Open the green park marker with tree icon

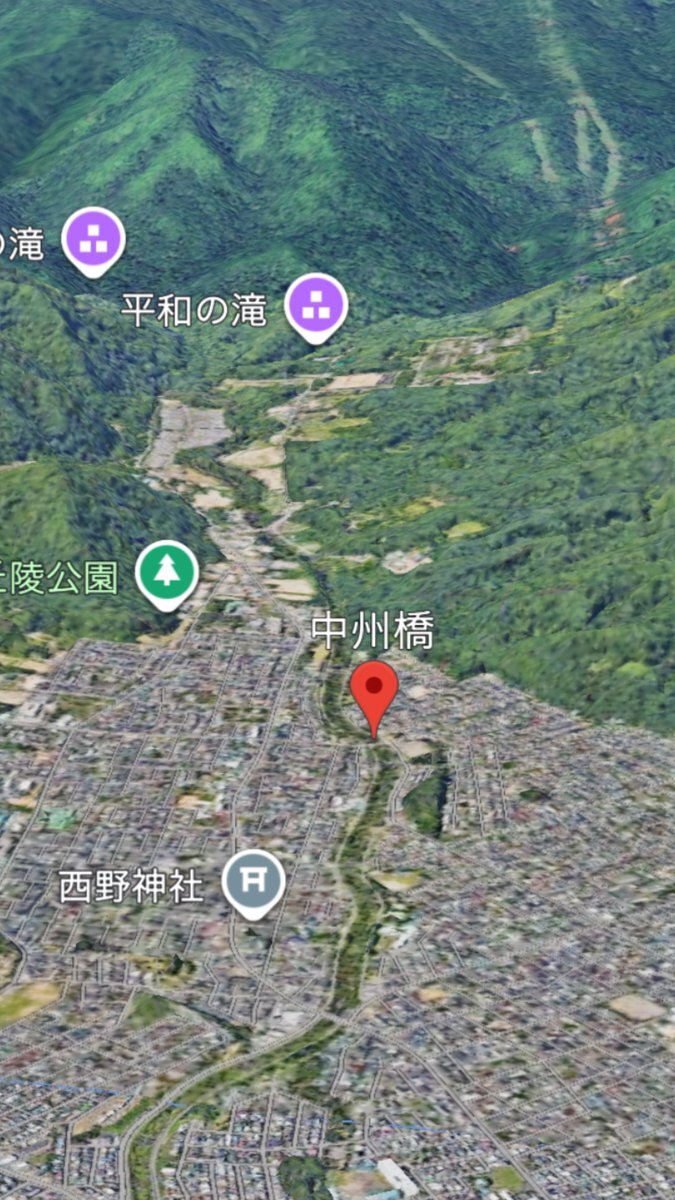click(166, 571)
